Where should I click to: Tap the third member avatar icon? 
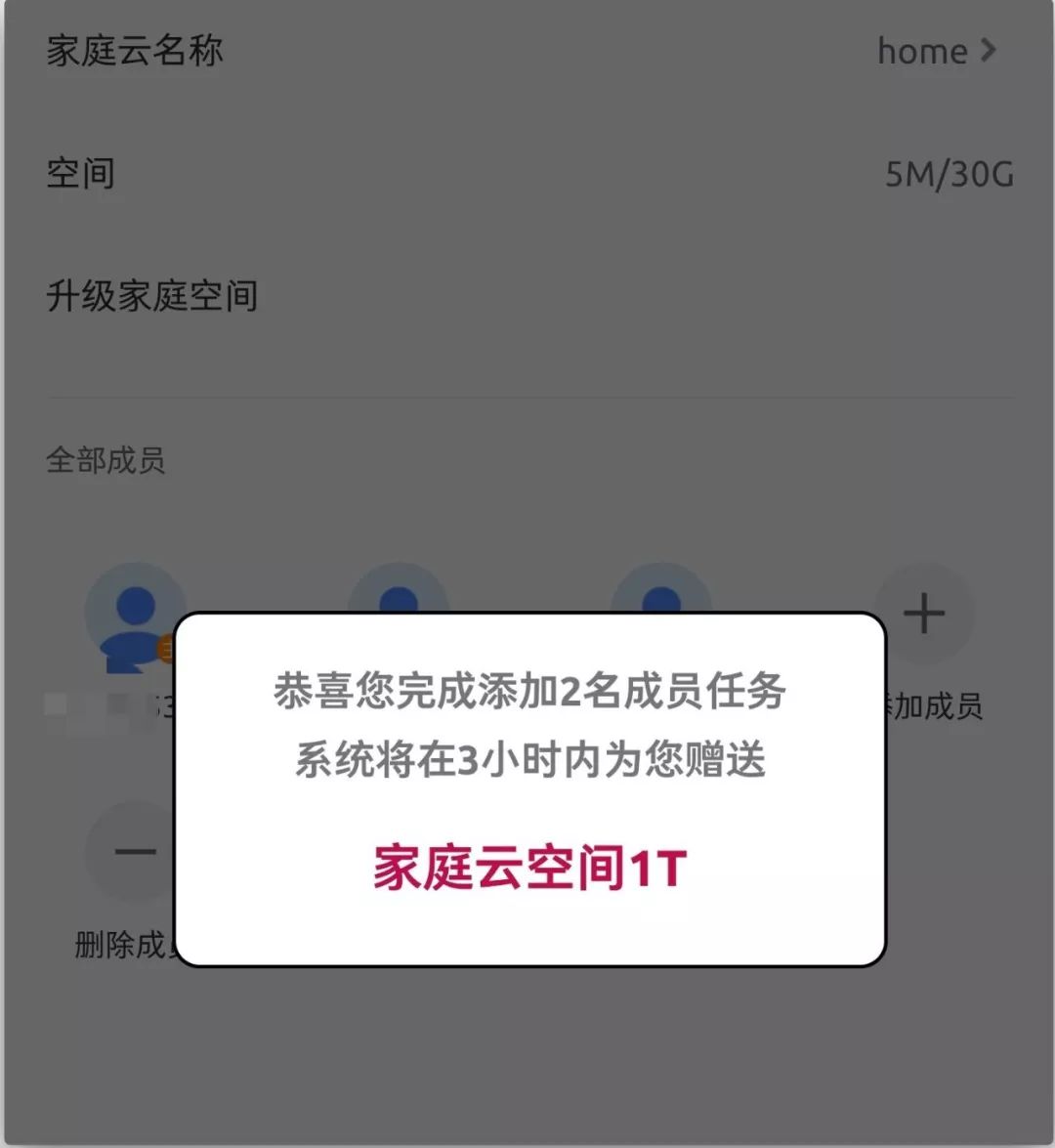point(660,596)
